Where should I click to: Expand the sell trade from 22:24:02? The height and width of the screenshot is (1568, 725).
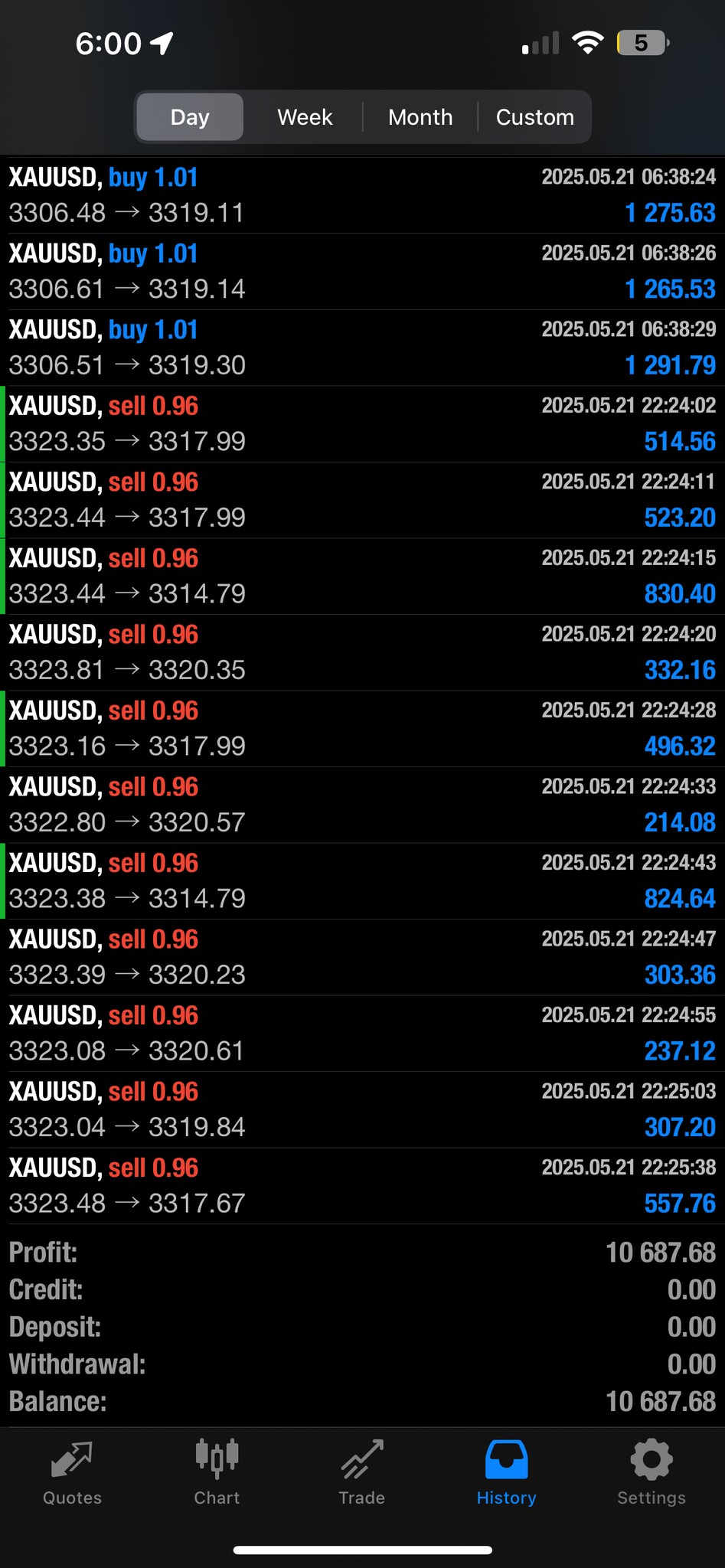tap(362, 424)
